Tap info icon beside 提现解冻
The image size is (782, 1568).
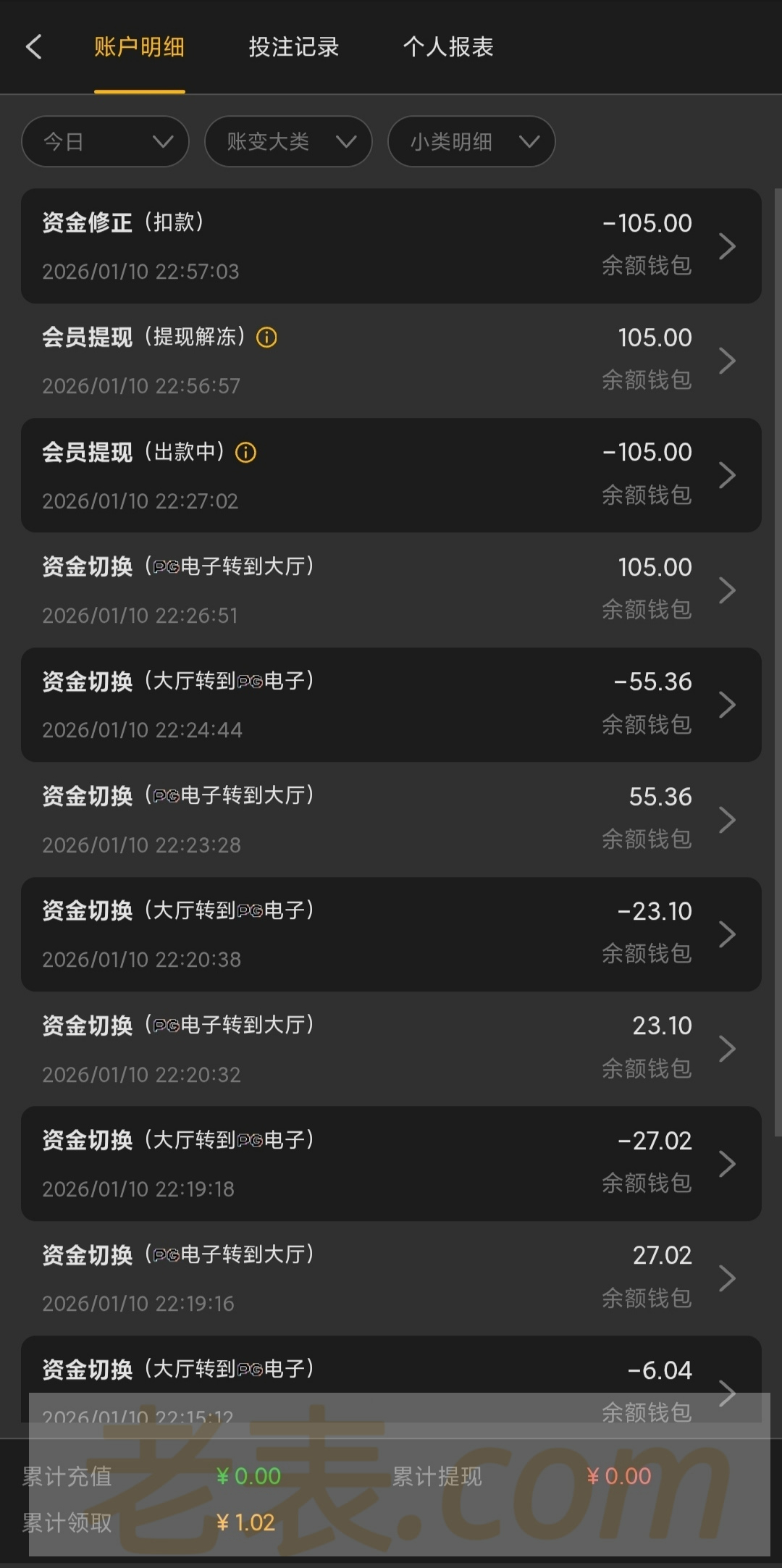(x=267, y=338)
